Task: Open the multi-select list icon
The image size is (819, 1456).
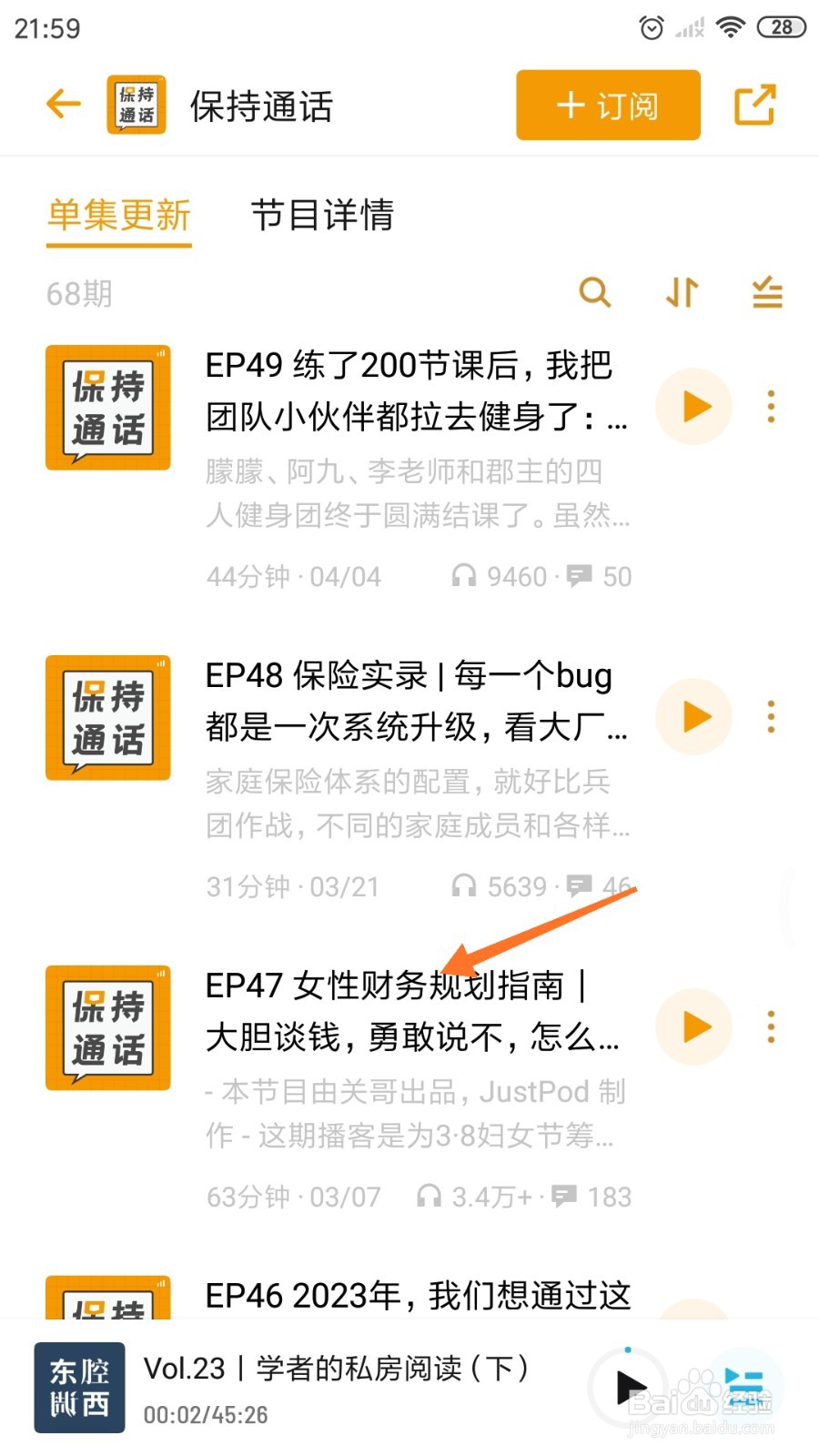Action: pyautogui.click(x=767, y=293)
